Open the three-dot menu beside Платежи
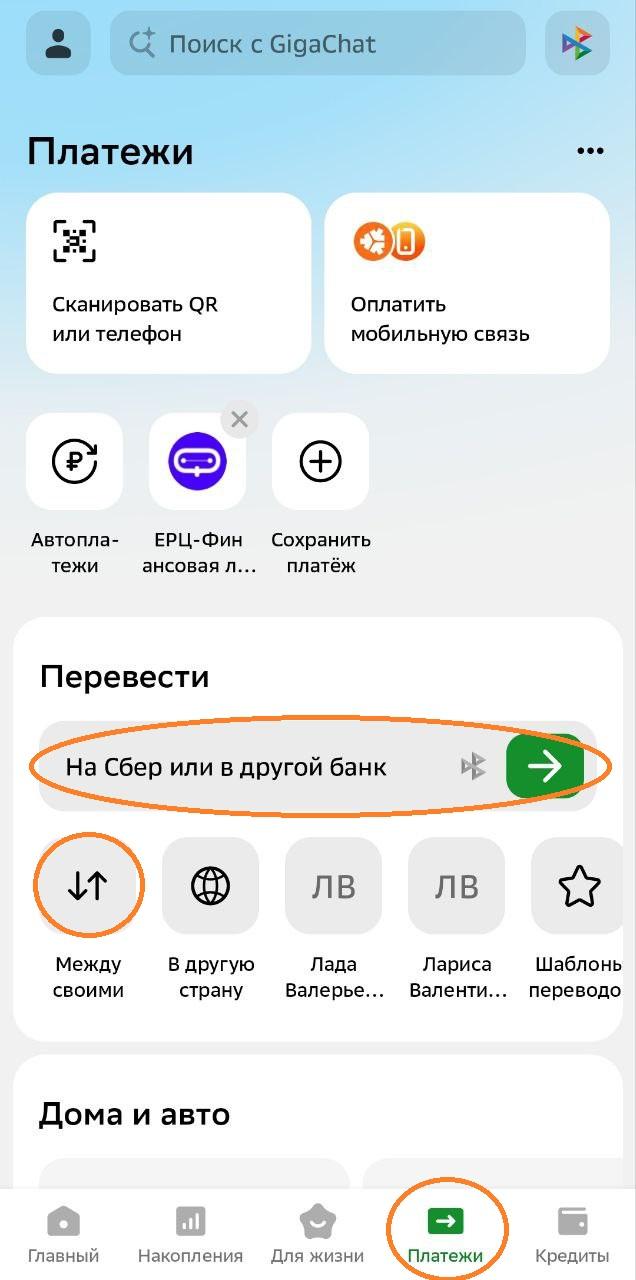This screenshot has height=1280, width=636. 590,151
